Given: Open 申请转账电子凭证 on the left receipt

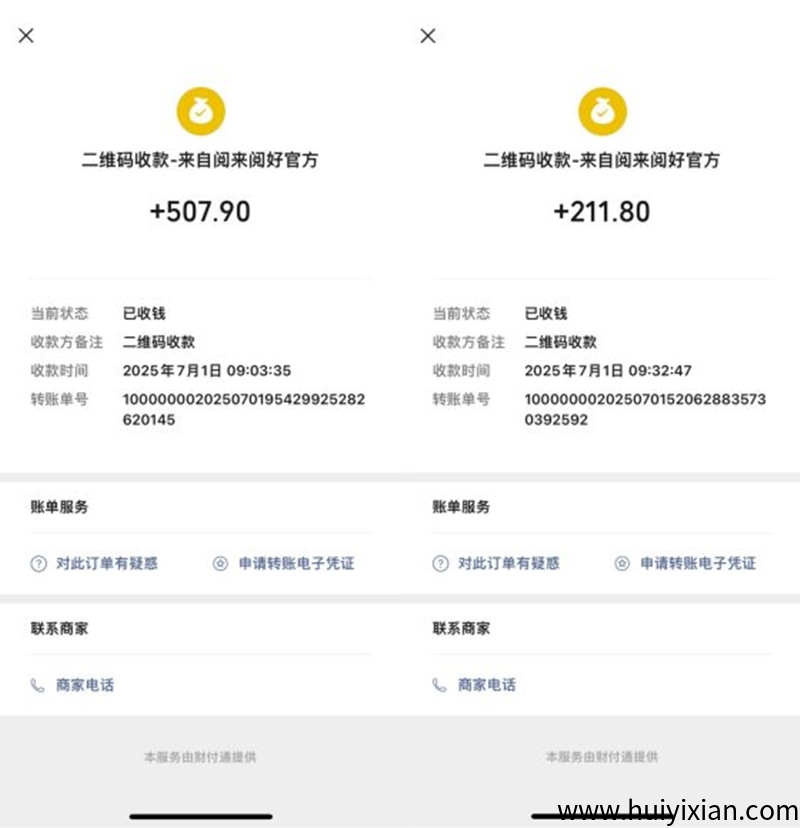Looking at the screenshot, I should (x=297, y=563).
